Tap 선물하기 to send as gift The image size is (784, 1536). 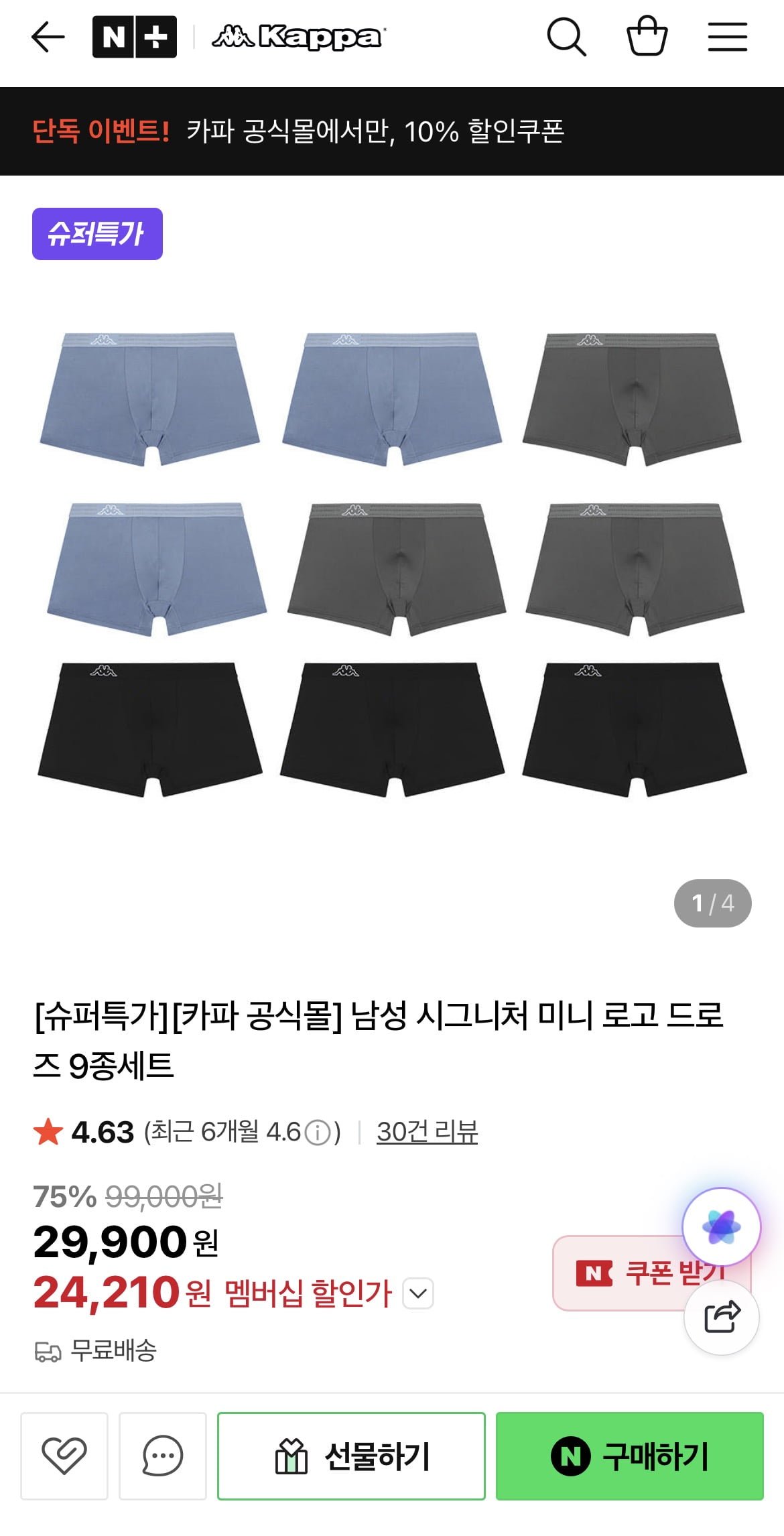pyautogui.click(x=351, y=1456)
